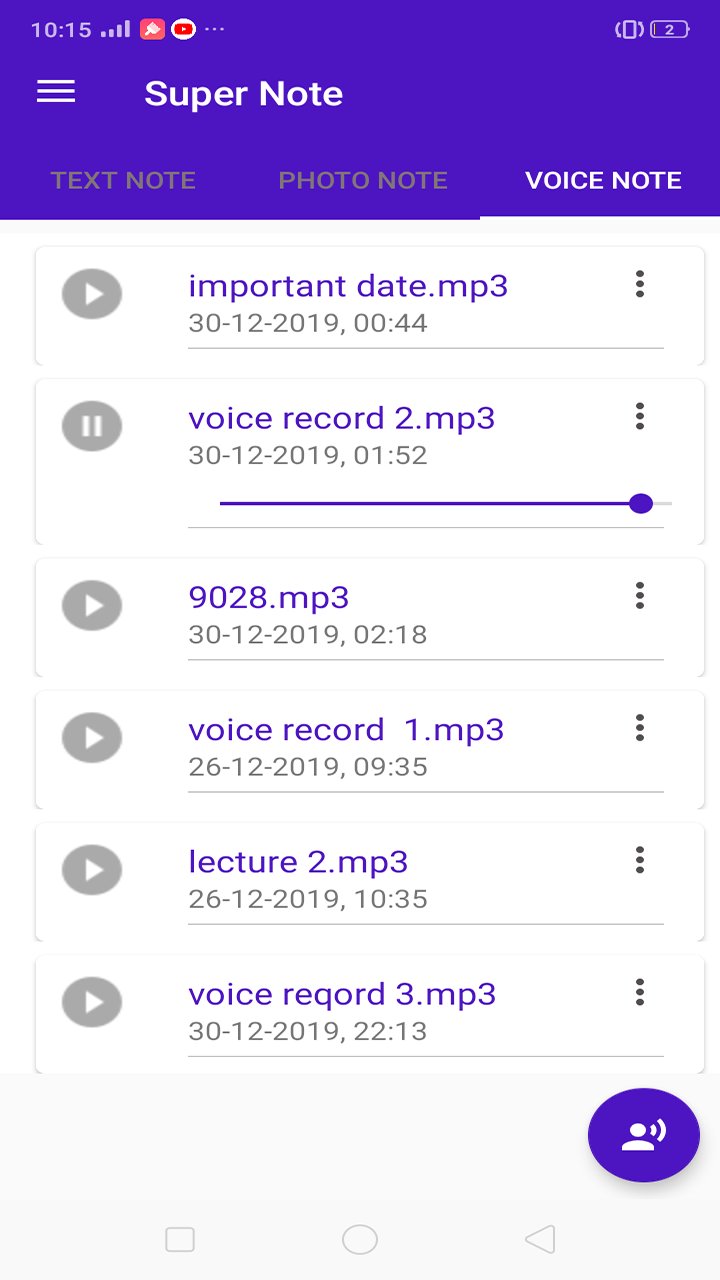The width and height of the screenshot is (720, 1280).
Task: Play important date.mp3
Action: (92, 295)
